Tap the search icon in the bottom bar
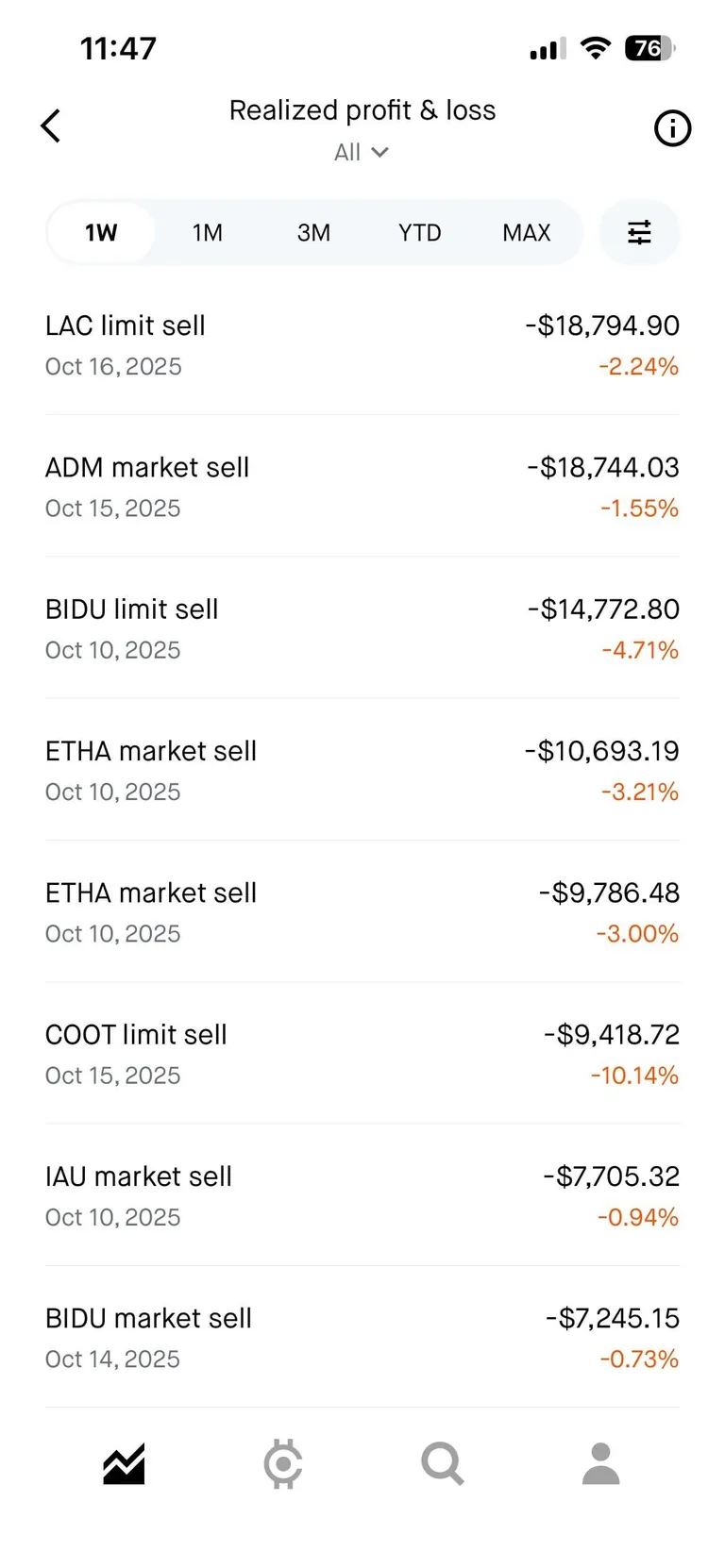 [x=441, y=1463]
